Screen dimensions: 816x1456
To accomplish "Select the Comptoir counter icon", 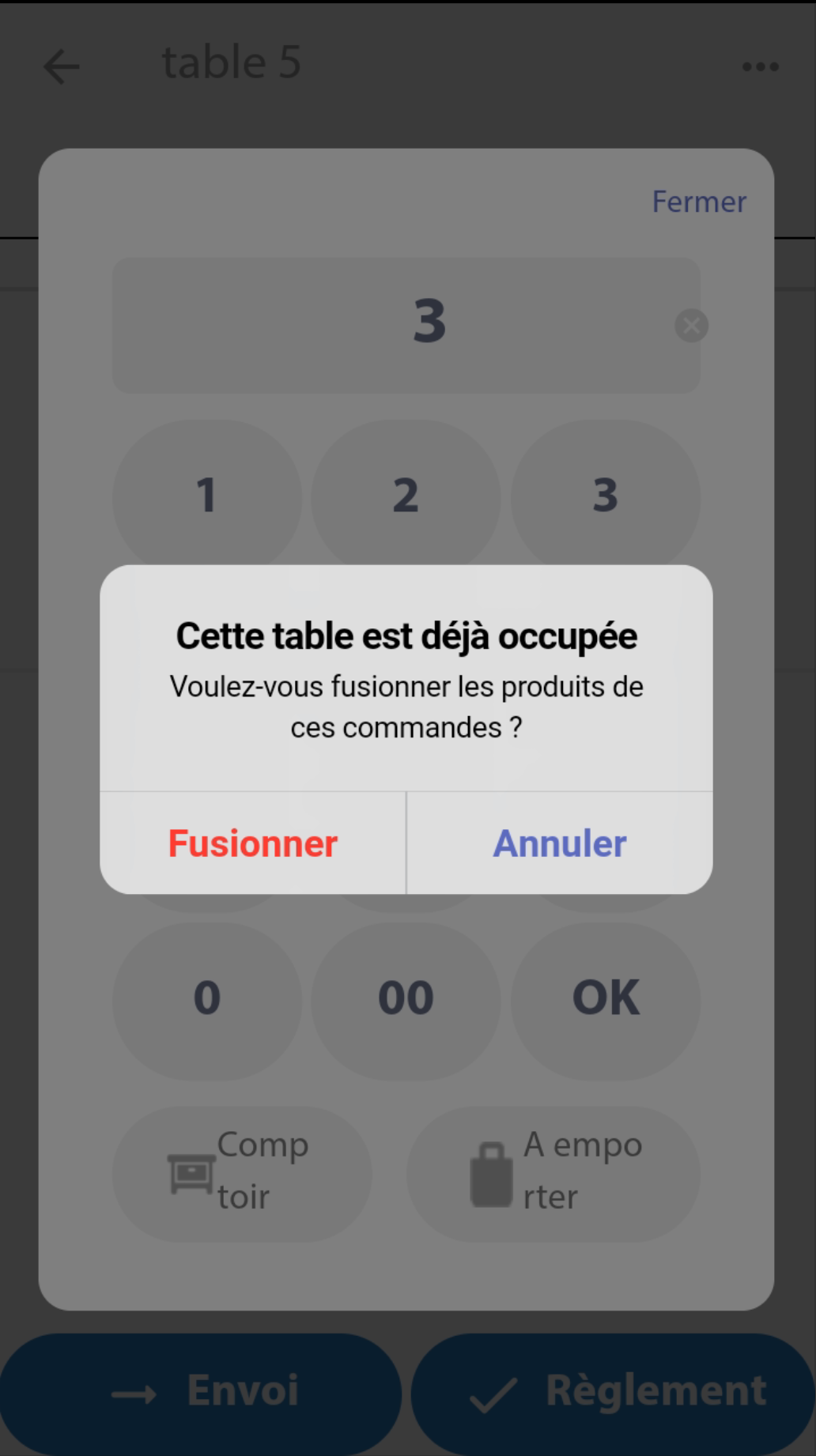I will pos(190,1174).
